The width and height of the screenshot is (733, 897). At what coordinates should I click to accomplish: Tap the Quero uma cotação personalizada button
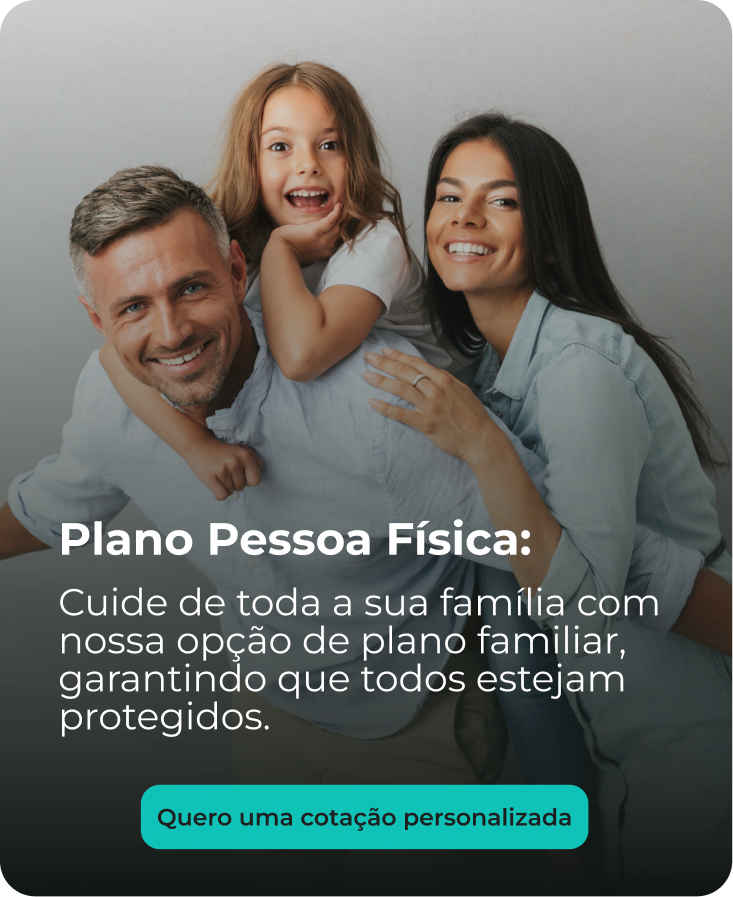click(x=364, y=817)
